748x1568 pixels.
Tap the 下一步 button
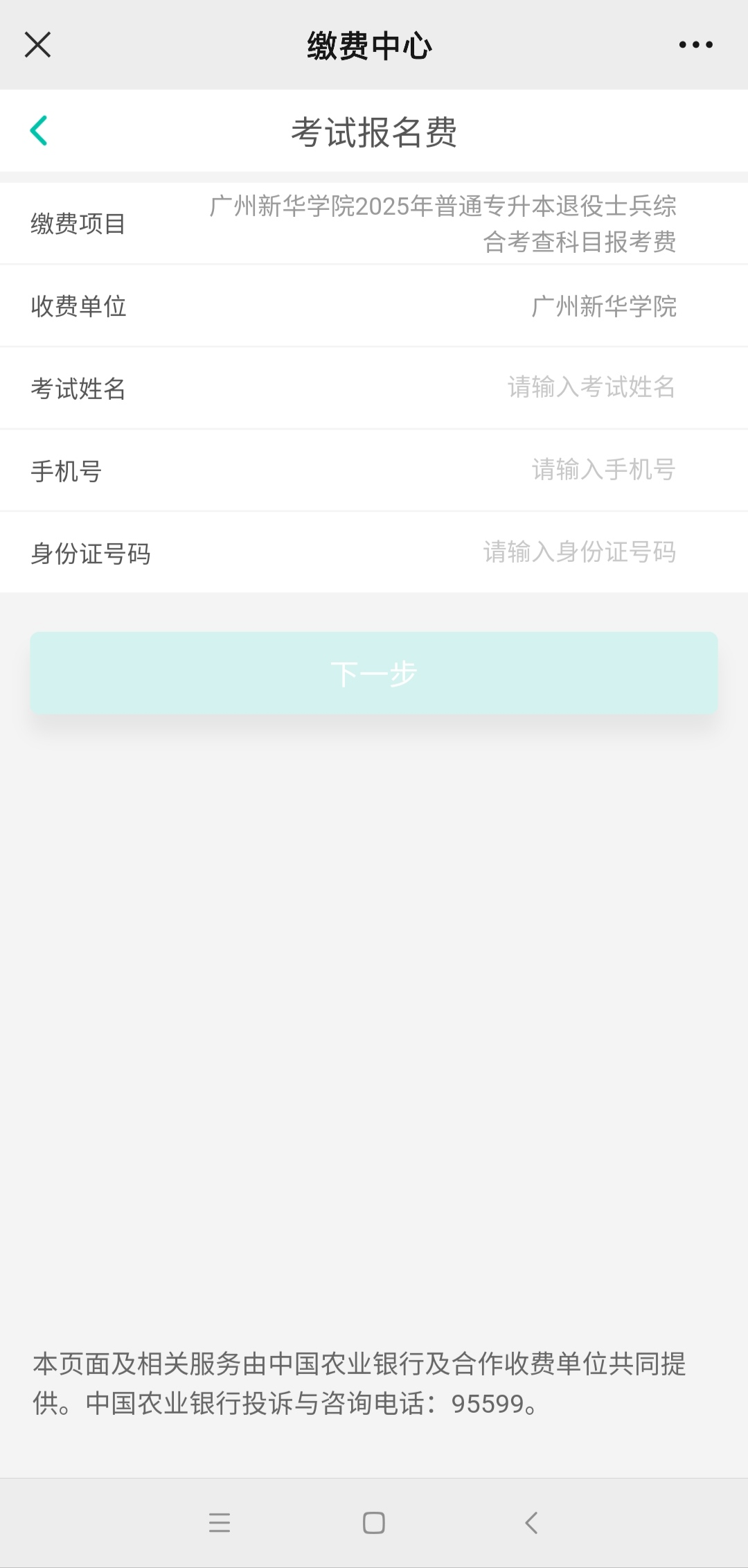click(374, 673)
